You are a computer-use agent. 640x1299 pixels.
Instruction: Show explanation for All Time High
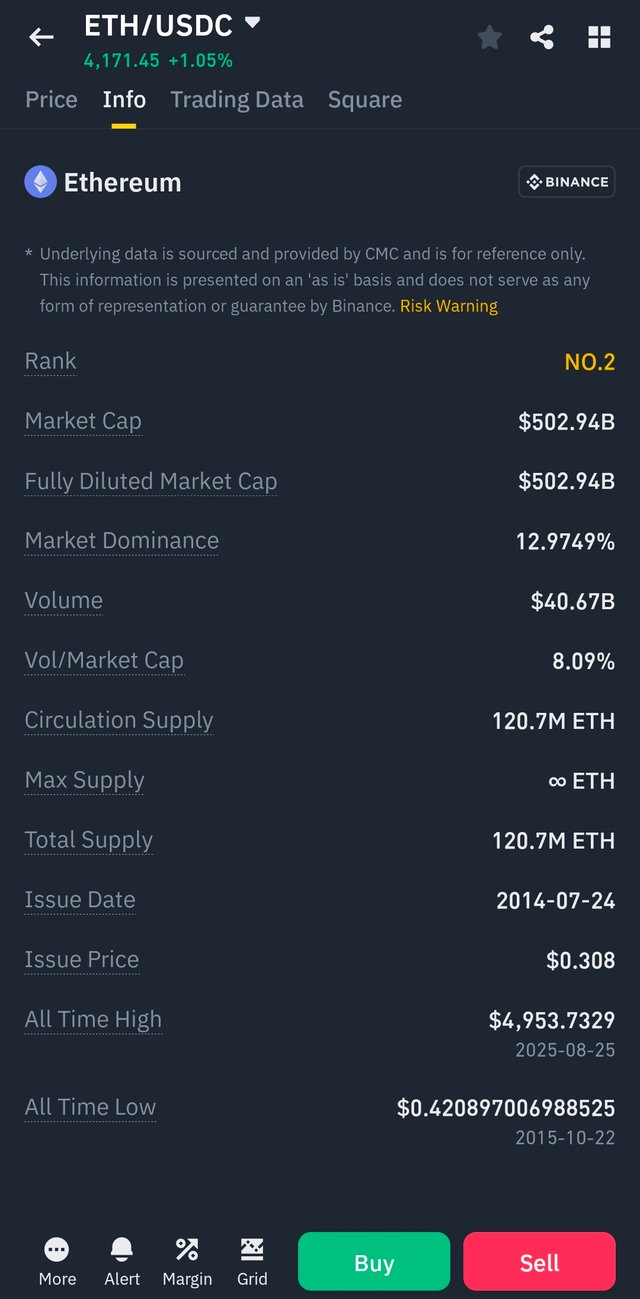coord(93,1020)
